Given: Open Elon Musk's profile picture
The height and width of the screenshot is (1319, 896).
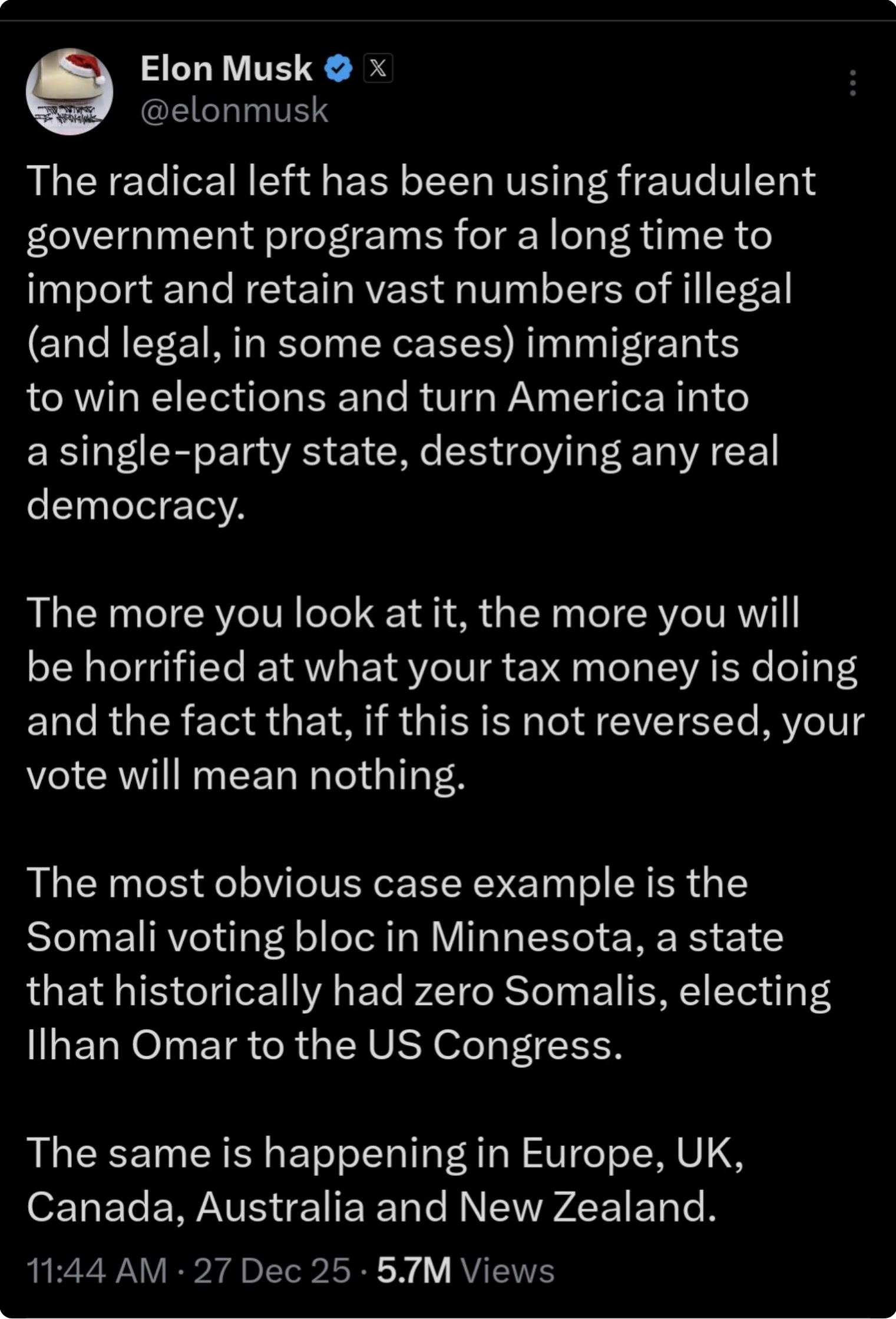Looking at the screenshot, I should tap(70, 92).
